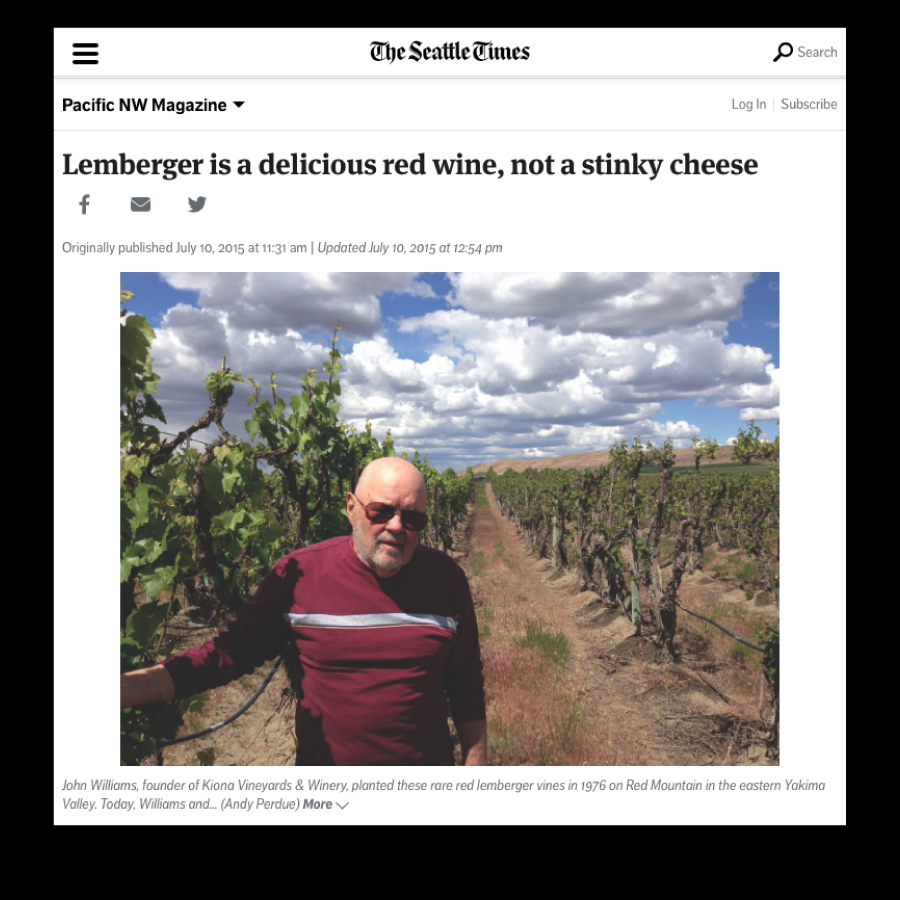Open the John Williams vineyard photo

pyautogui.click(x=449, y=518)
